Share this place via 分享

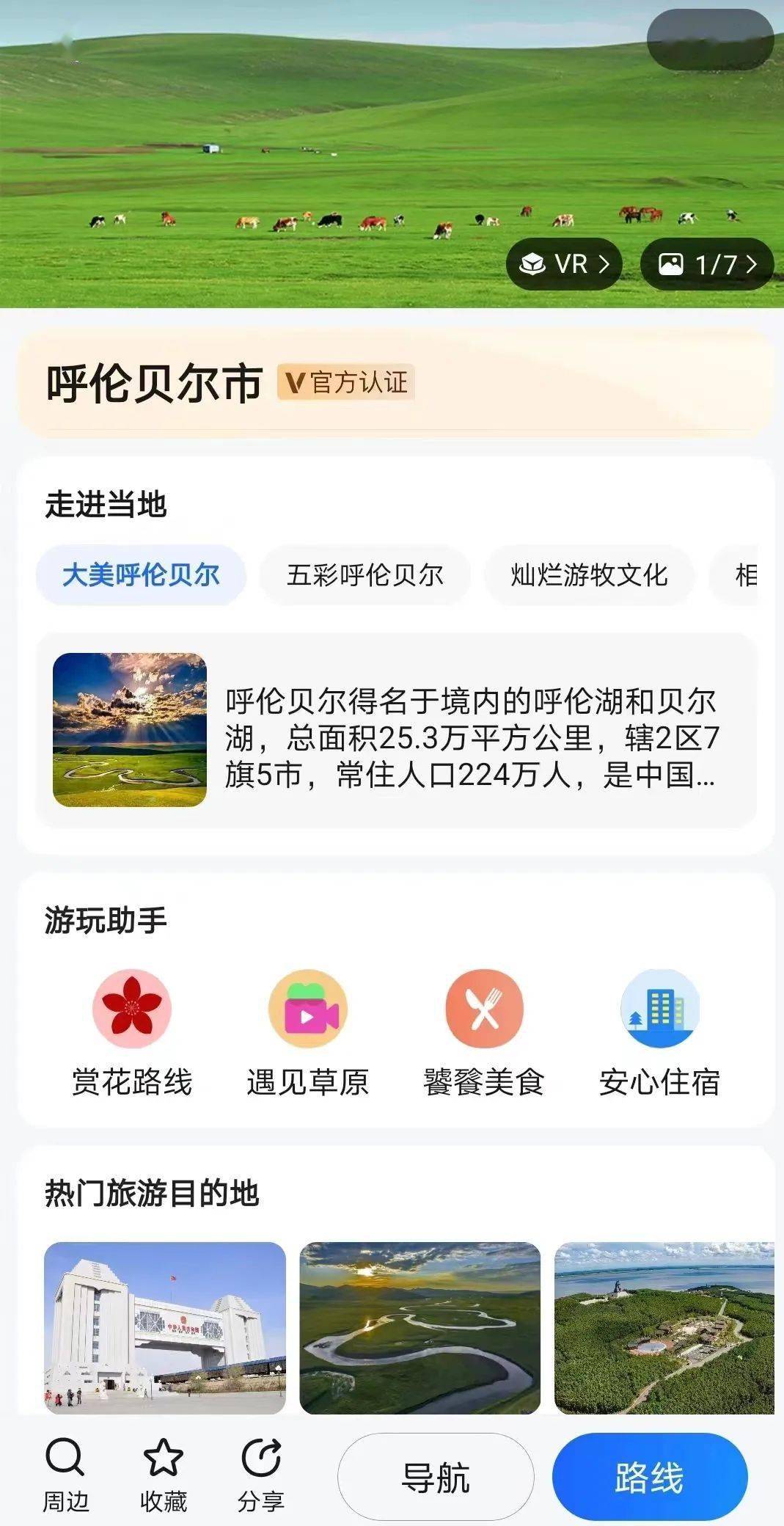260,1476
